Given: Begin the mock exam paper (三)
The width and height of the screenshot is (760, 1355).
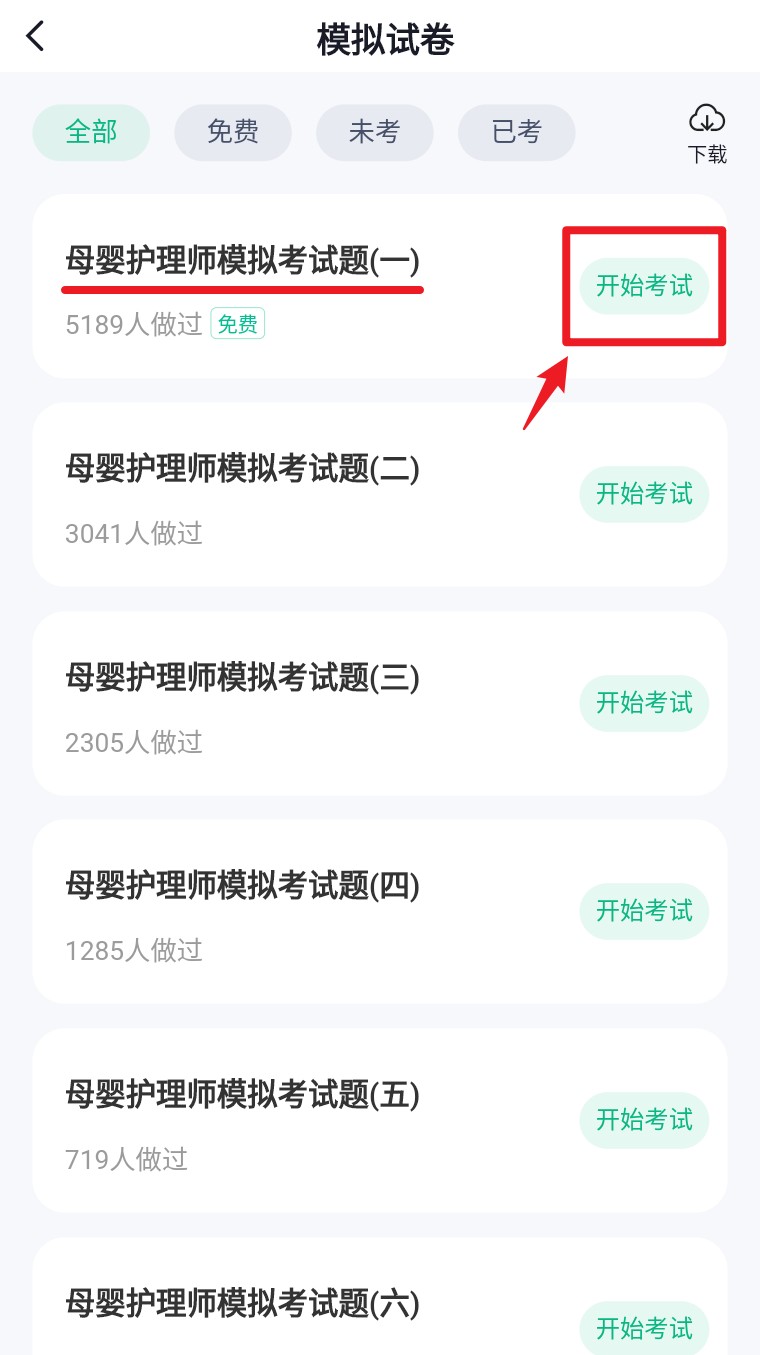Looking at the screenshot, I should [643, 703].
